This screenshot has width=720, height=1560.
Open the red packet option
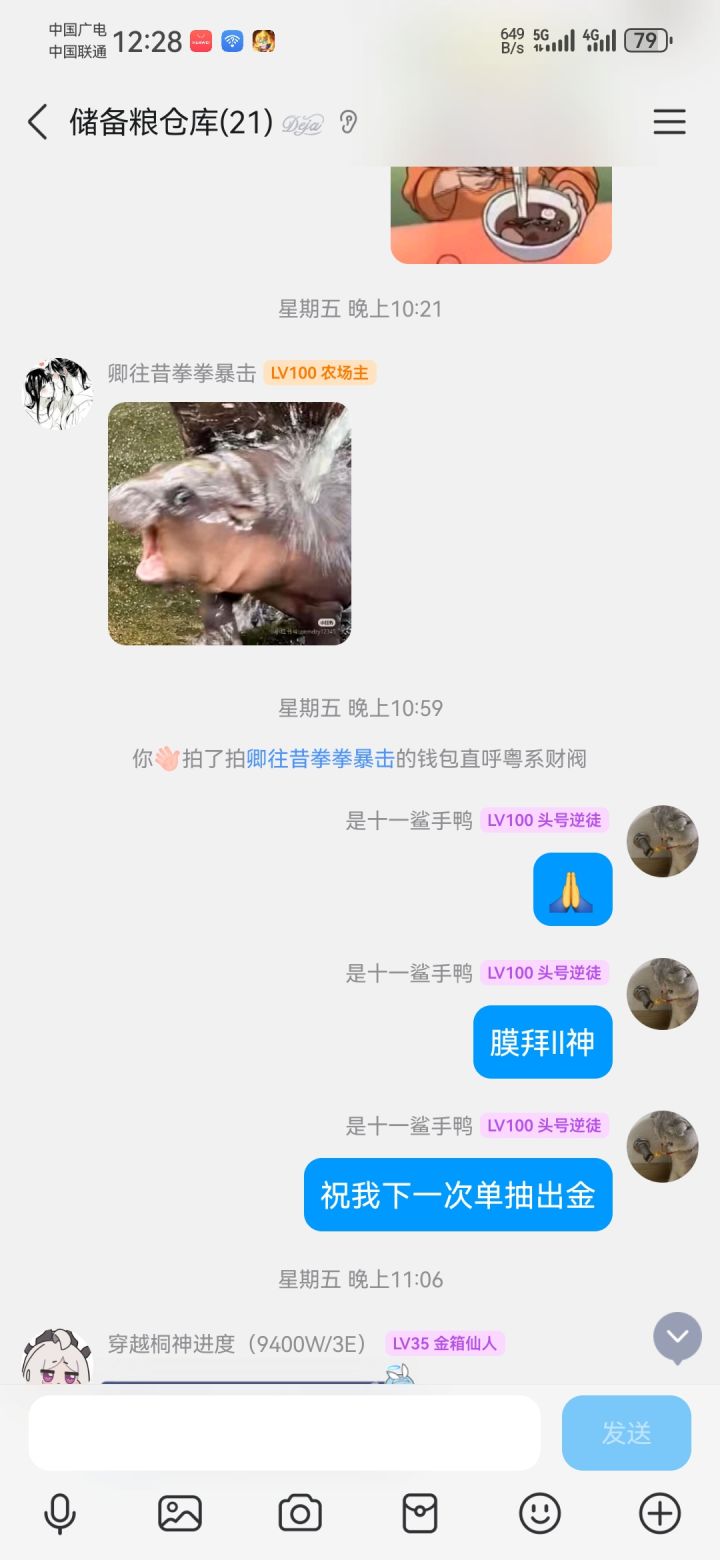(x=420, y=1513)
